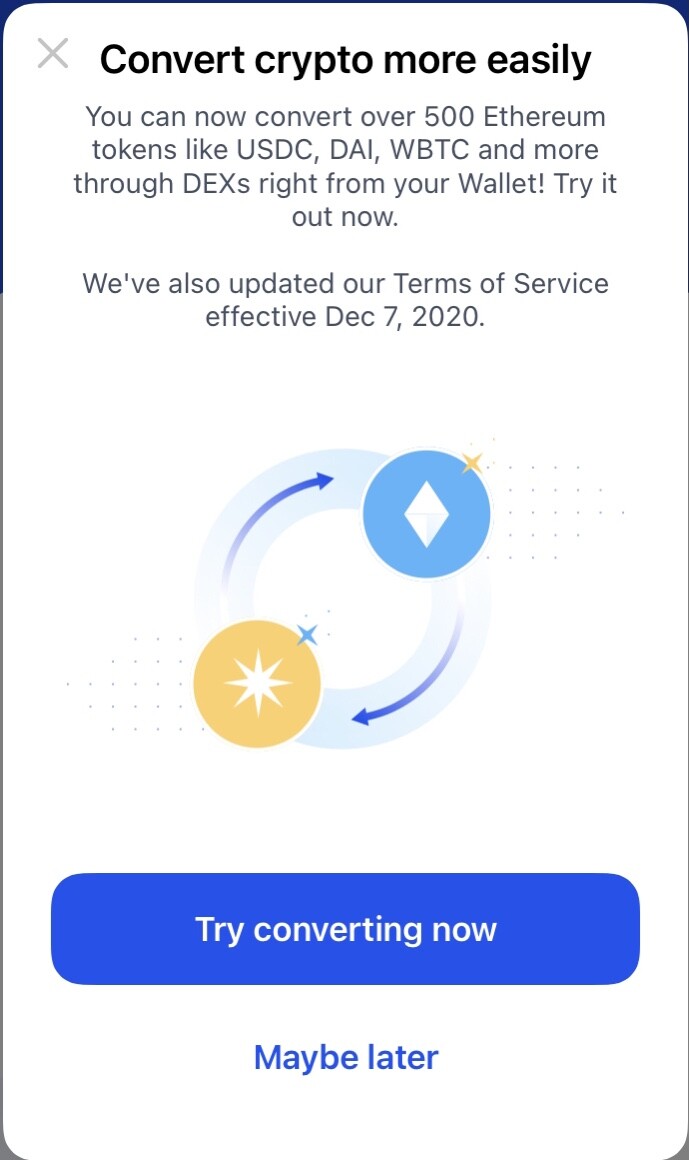Close the convert crypto dialog
The width and height of the screenshot is (689, 1160).
pyautogui.click(x=53, y=53)
